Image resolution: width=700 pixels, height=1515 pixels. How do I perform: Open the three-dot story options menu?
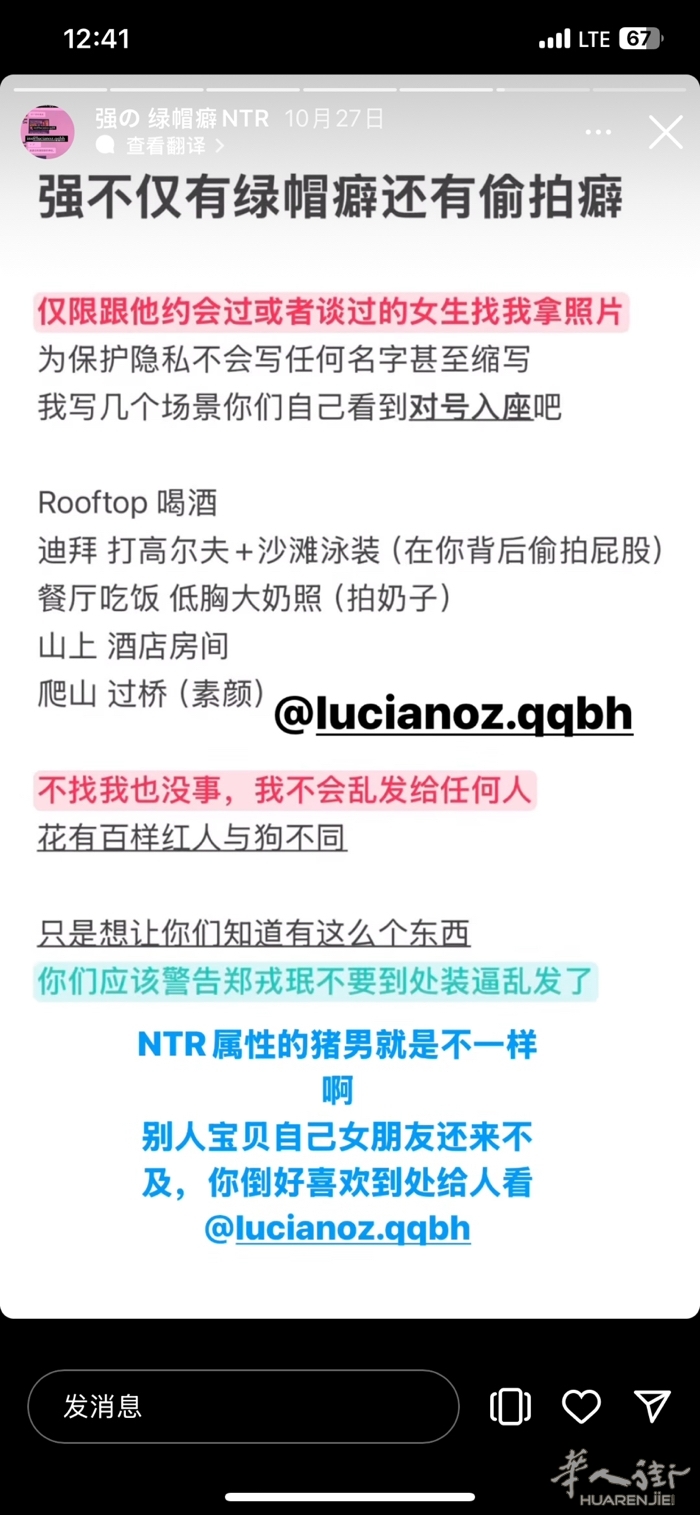click(x=598, y=132)
